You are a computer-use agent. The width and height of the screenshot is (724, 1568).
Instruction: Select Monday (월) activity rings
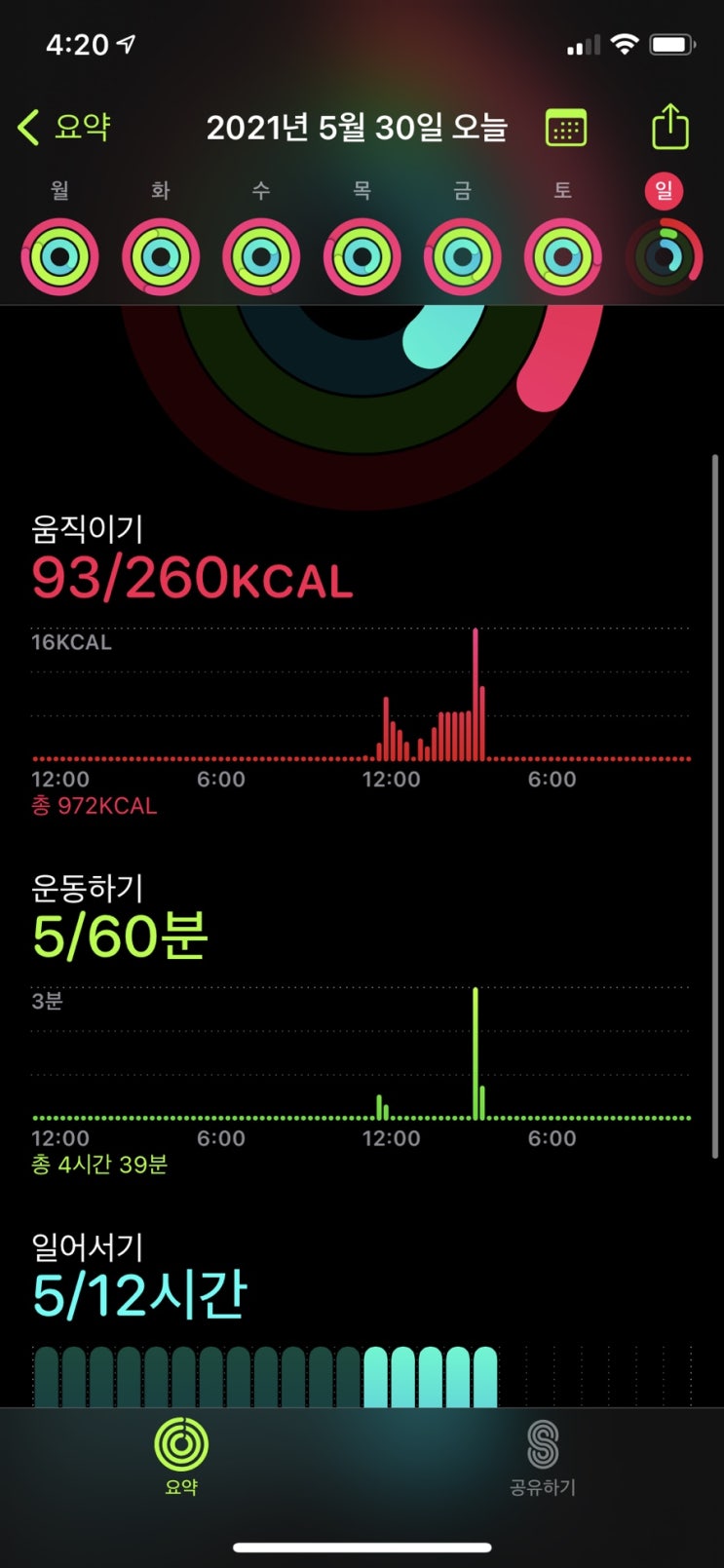59,256
